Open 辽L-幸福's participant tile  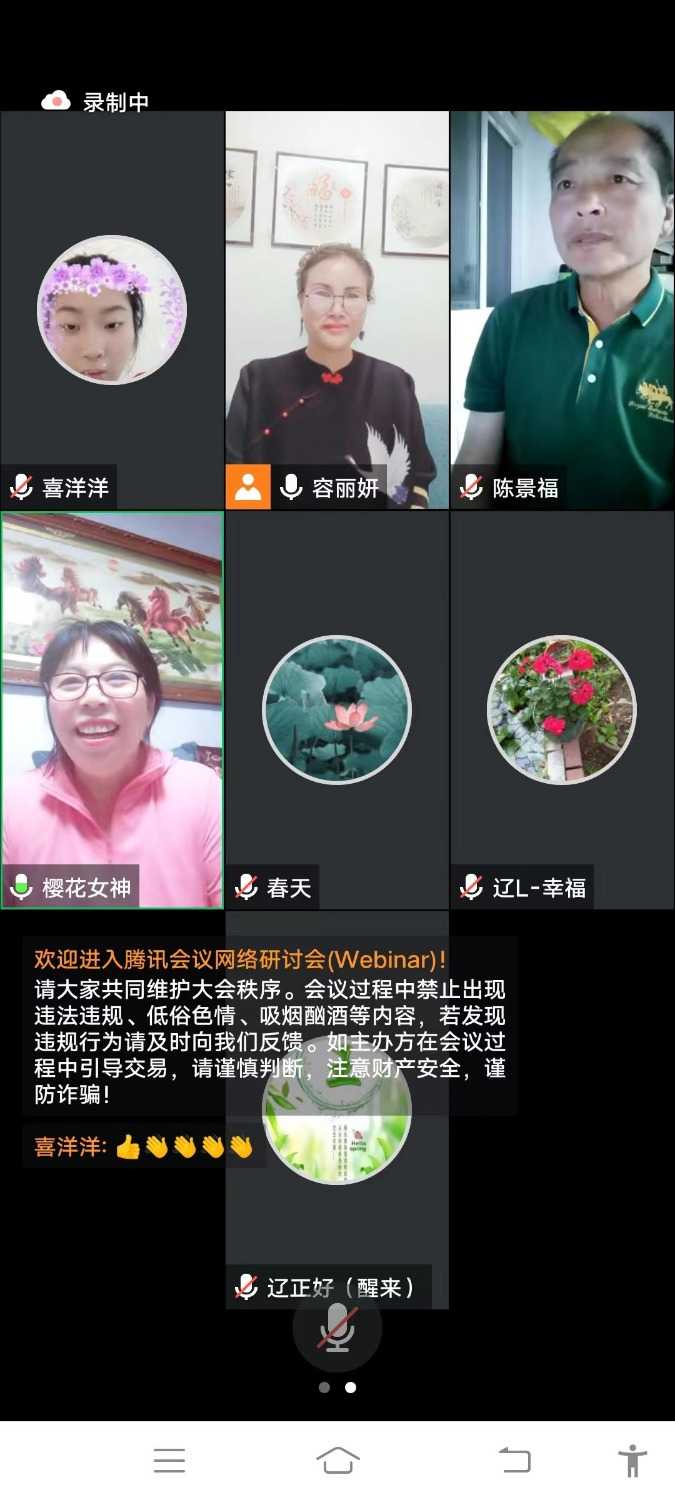(562, 710)
